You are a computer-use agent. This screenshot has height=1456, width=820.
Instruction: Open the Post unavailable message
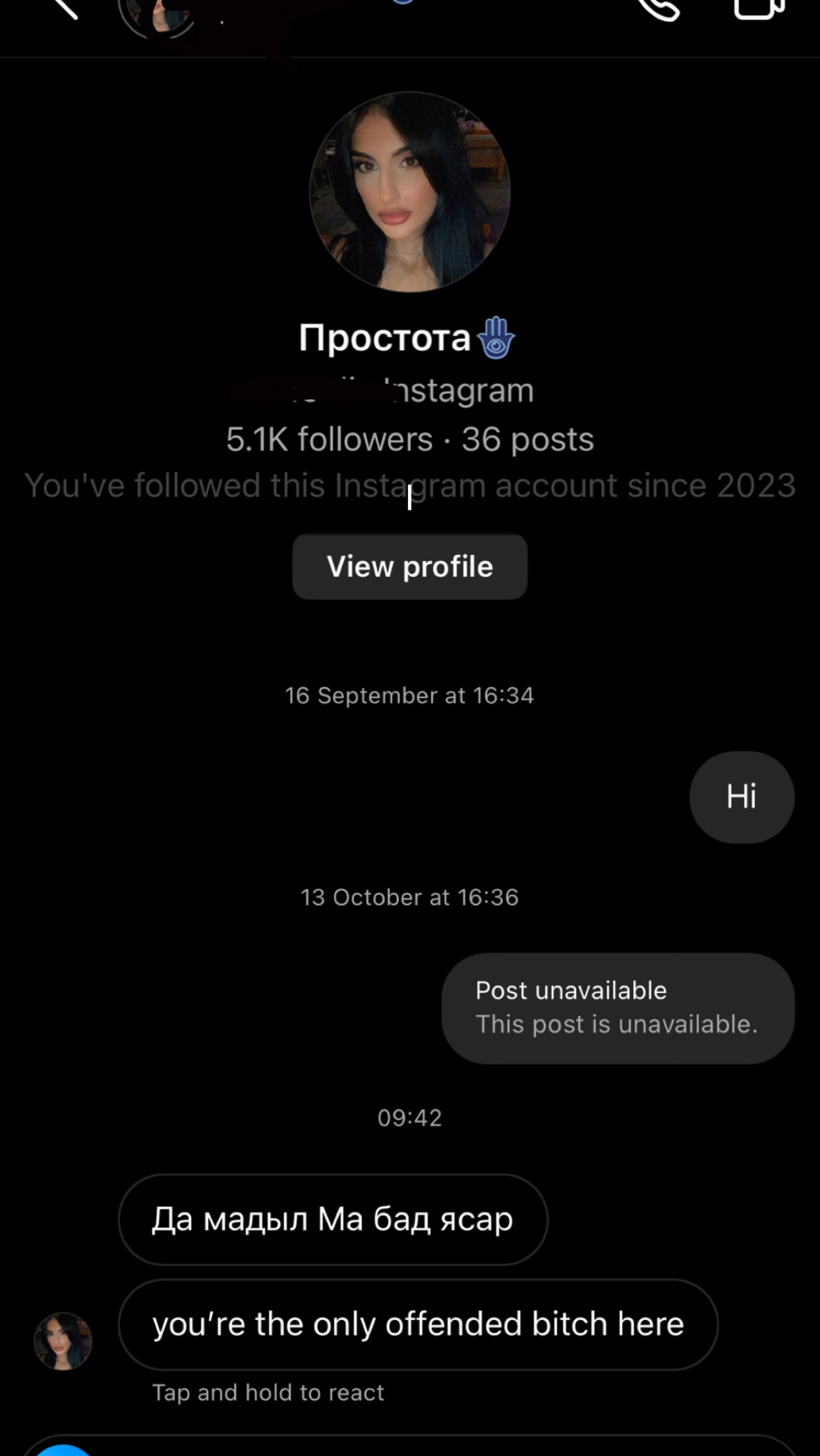point(618,1008)
